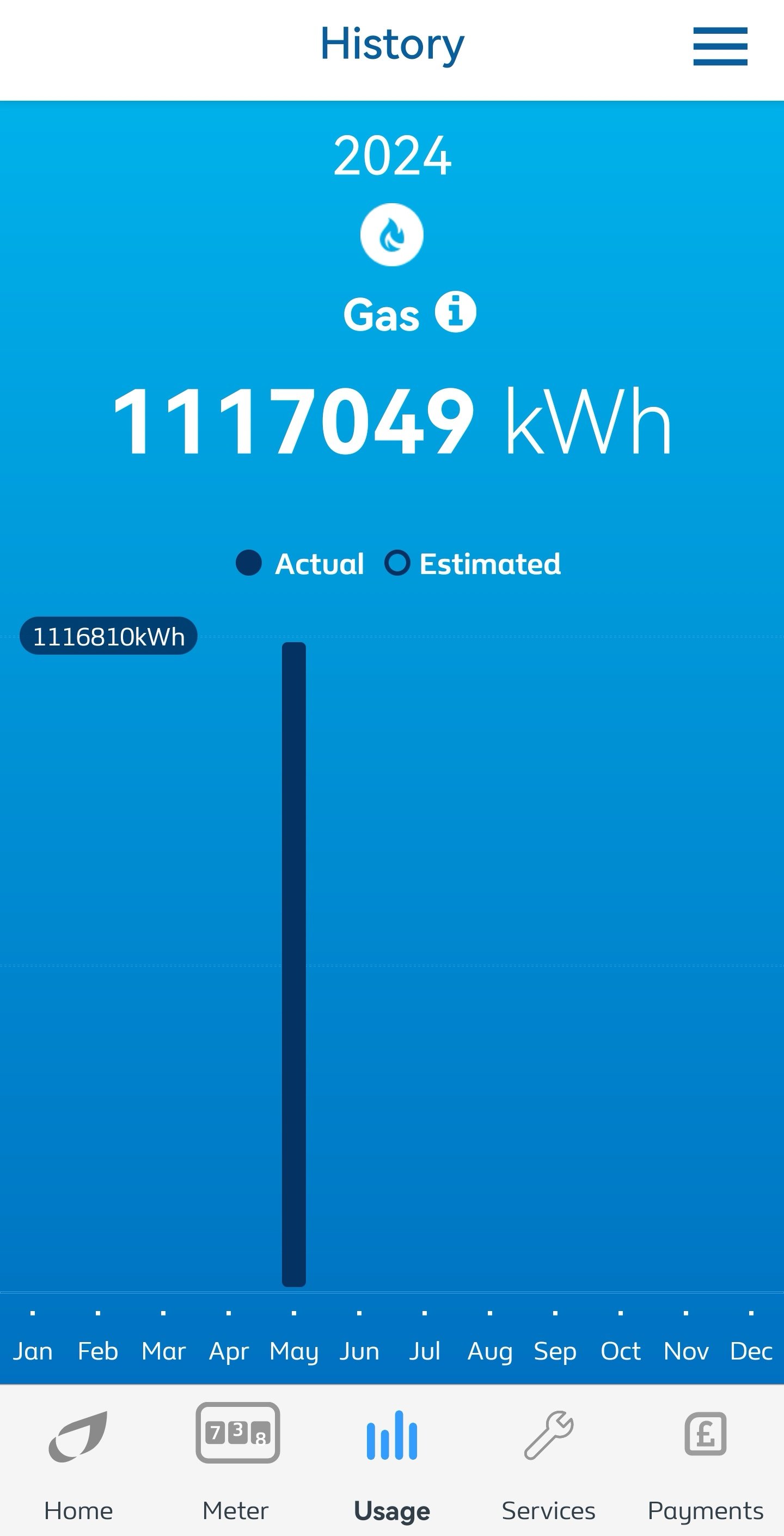Open the hamburger menu

pos(720,46)
